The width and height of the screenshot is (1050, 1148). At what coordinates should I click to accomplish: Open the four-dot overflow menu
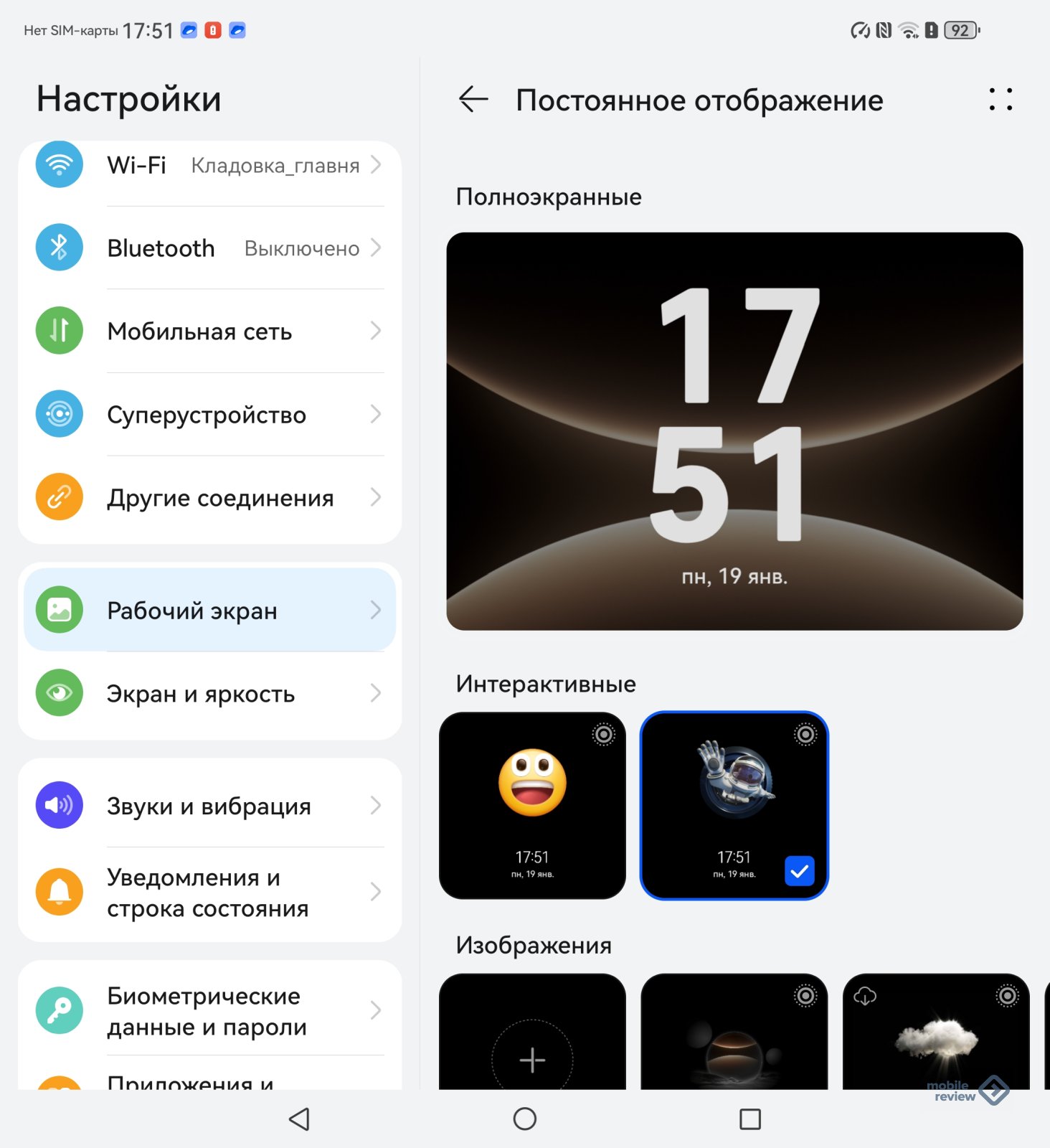[1000, 100]
